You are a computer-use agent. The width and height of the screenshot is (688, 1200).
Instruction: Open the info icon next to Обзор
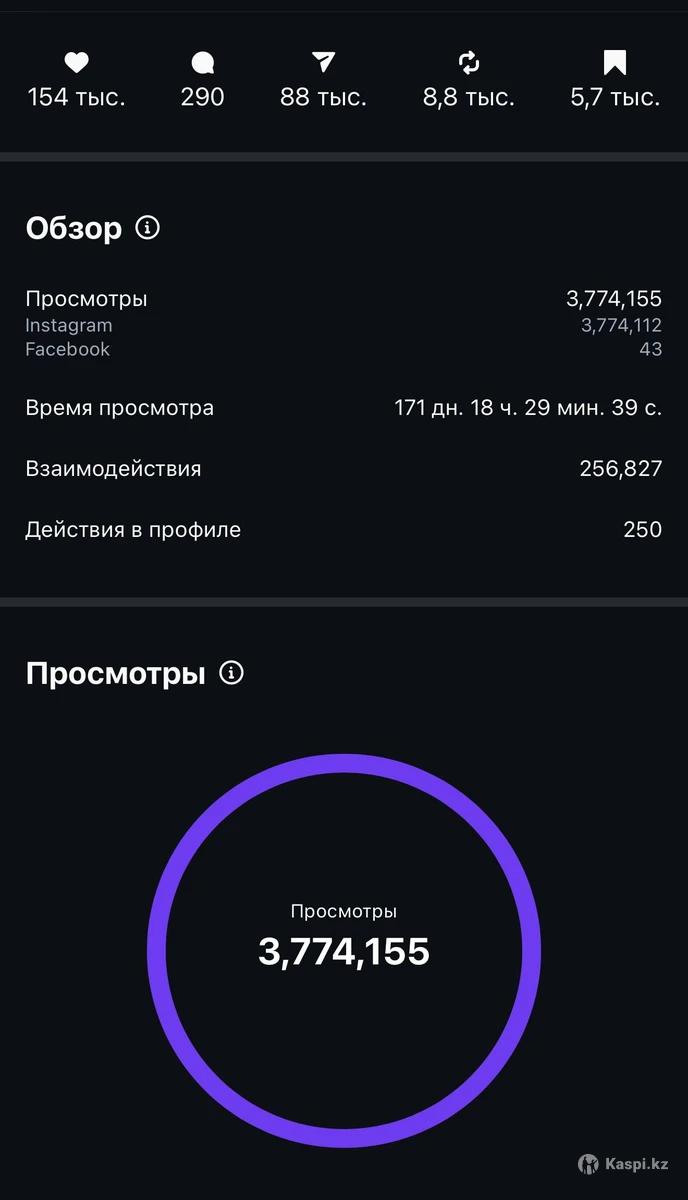point(147,228)
